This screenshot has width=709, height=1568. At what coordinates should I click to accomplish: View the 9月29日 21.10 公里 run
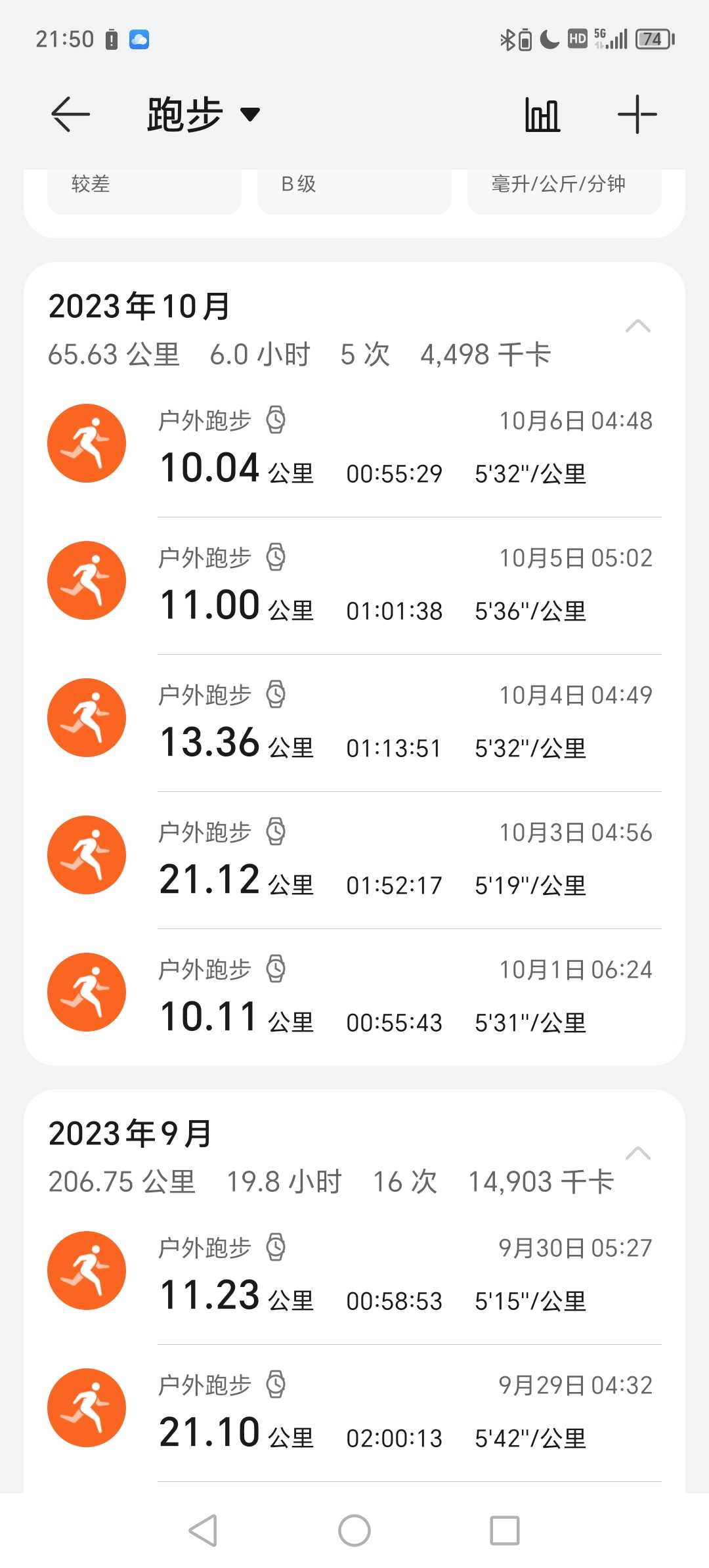click(x=354, y=1412)
